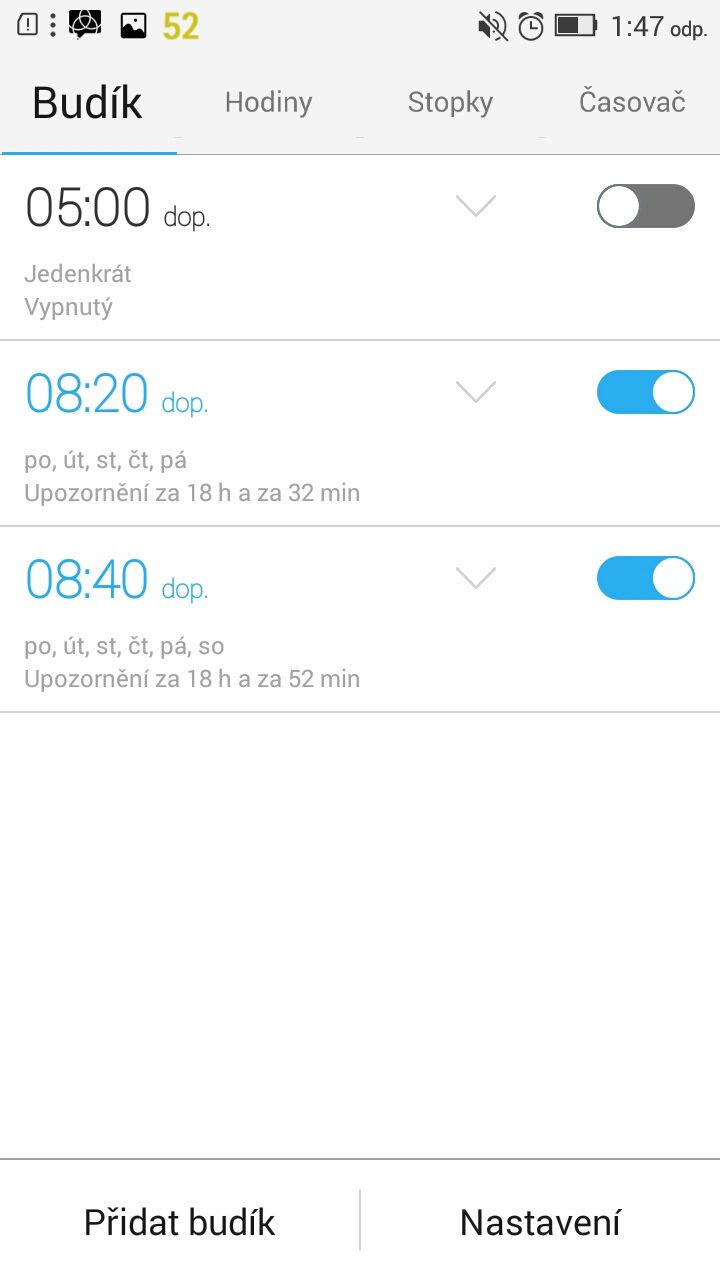Tap Přidat budík to add an alarm
Screen dimensions: 720x1280
[x=180, y=1222]
